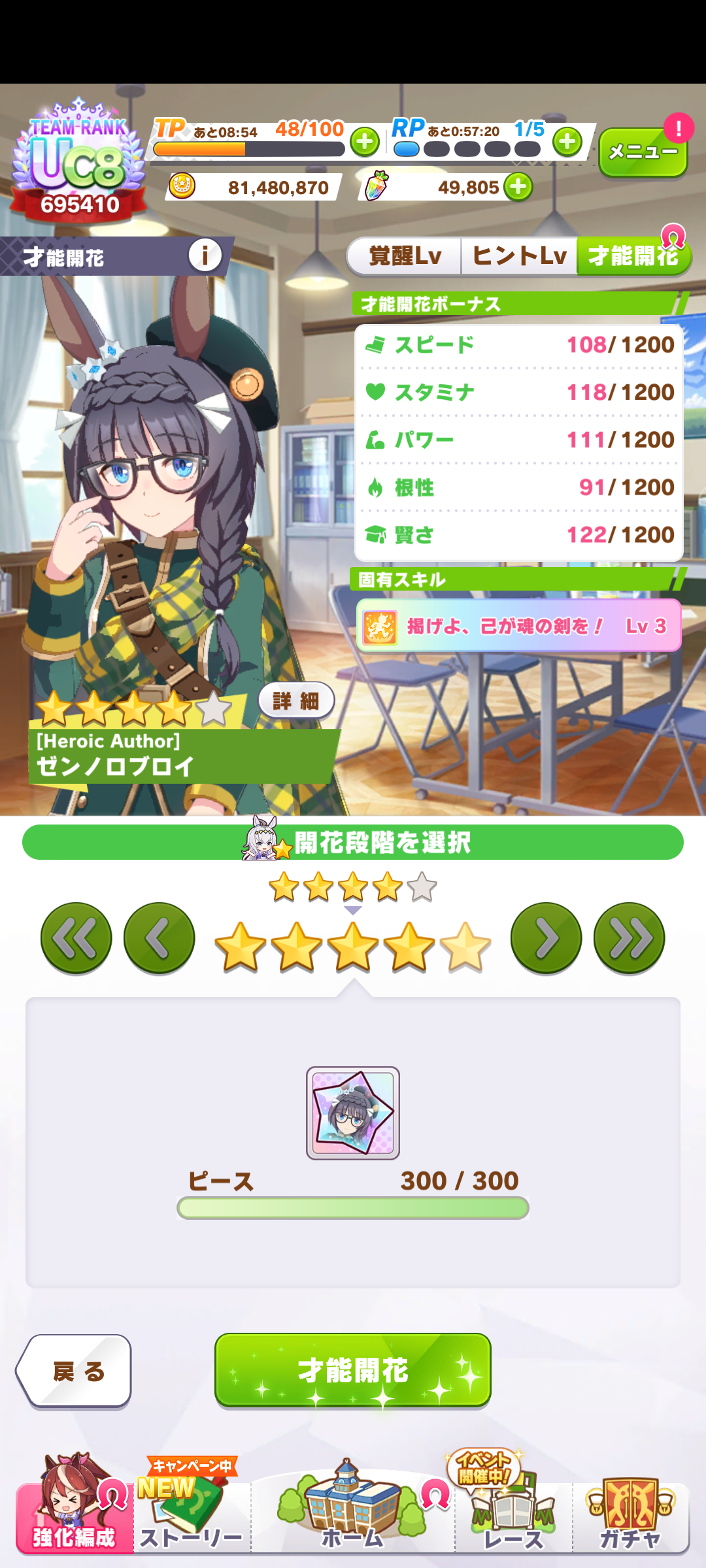Screen dimensions: 706x1568
Task: Open the 才能開花 info icon
Action: coord(205,255)
